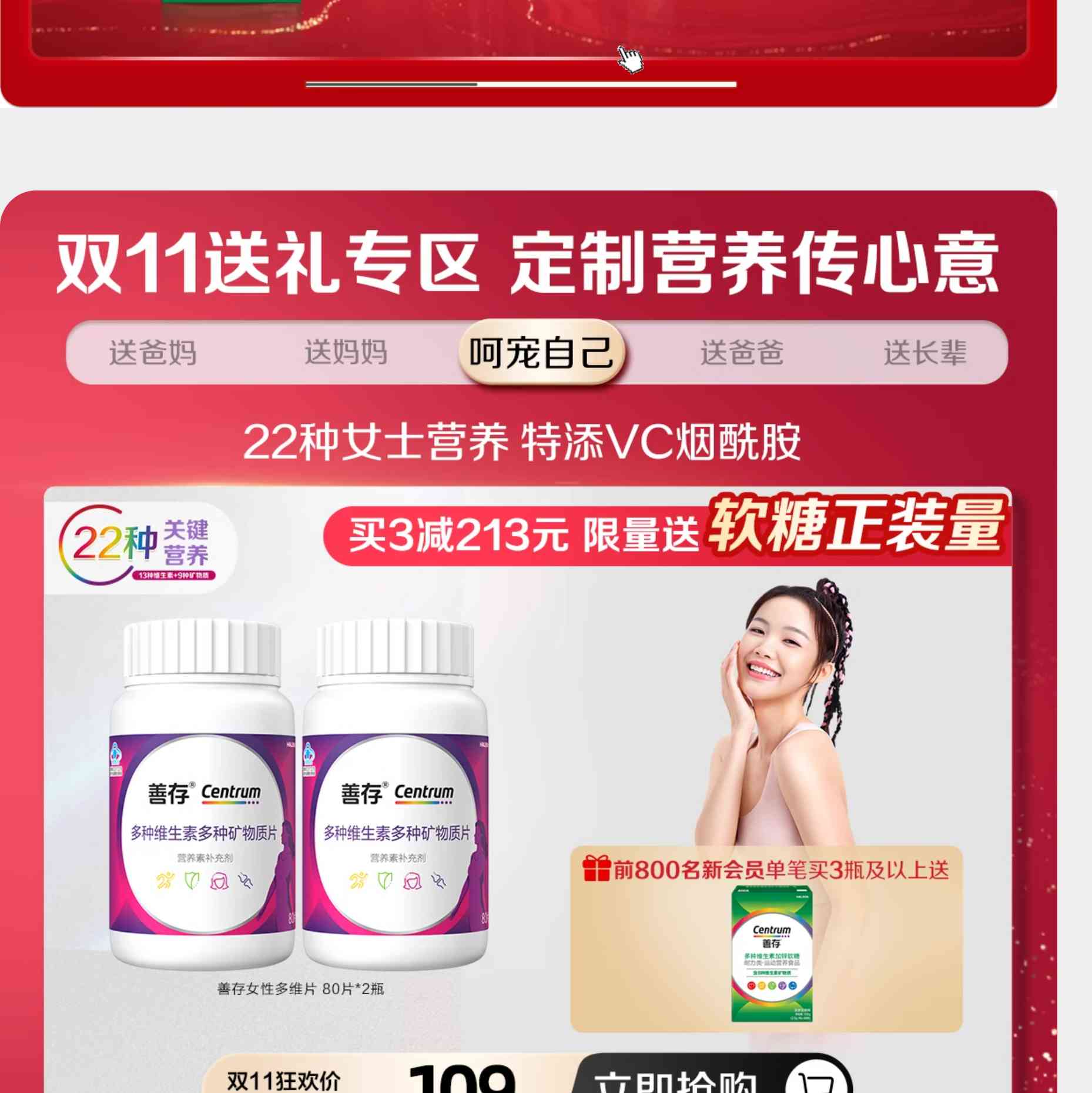The width and height of the screenshot is (1092, 1093).
Task: Tap the 呵宠自己 tab
Action: pyautogui.click(x=541, y=353)
